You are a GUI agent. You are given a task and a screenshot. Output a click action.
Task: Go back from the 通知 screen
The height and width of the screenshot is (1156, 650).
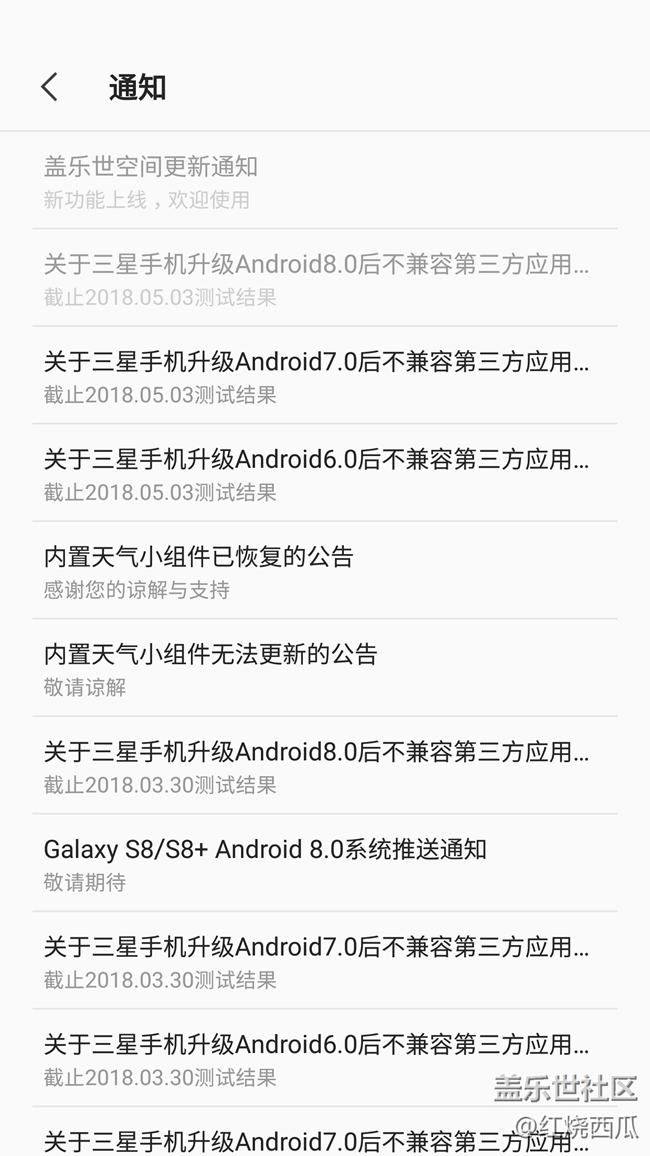pos(49,87)
